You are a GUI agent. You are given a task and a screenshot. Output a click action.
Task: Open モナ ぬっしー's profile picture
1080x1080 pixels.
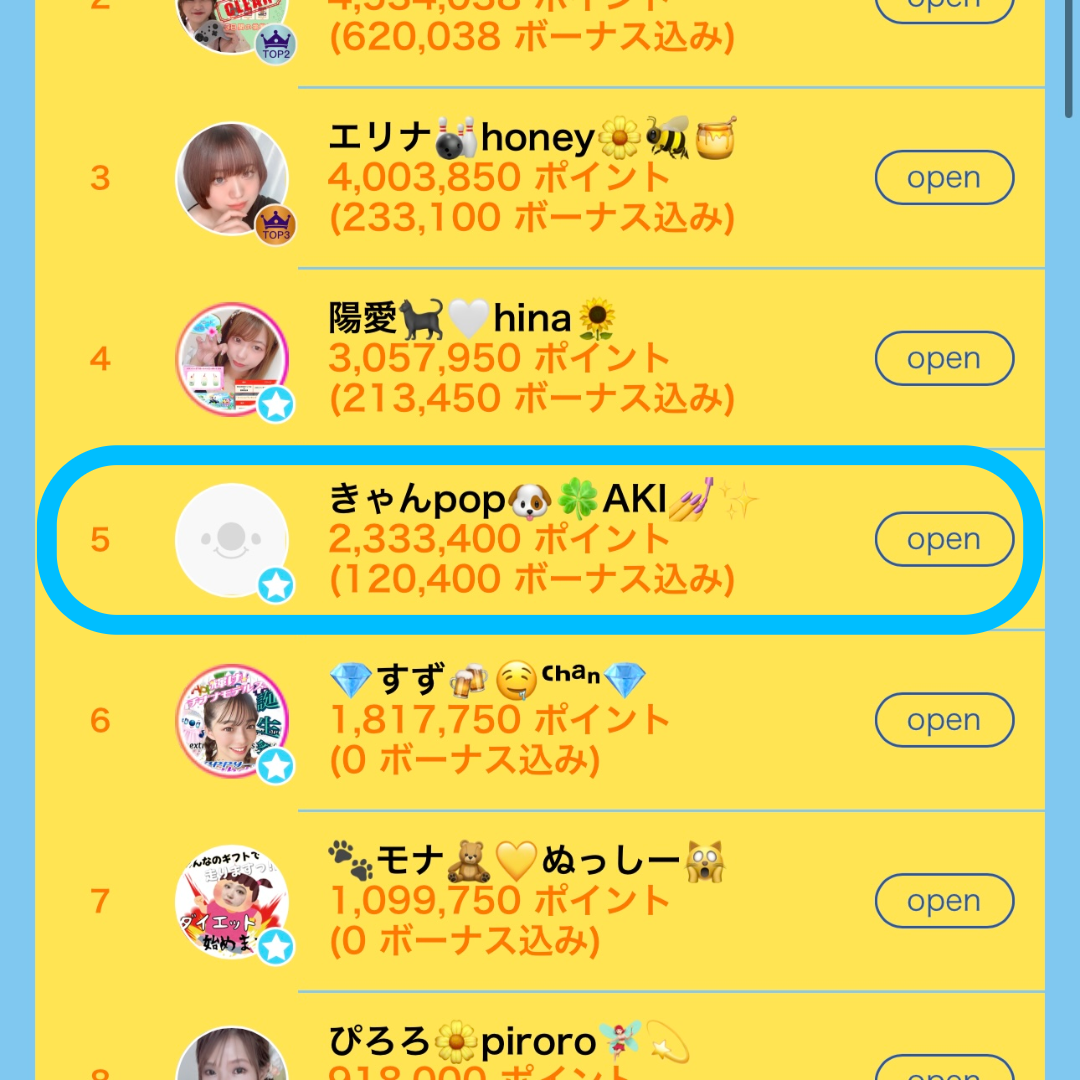click(x=232, y=901)
